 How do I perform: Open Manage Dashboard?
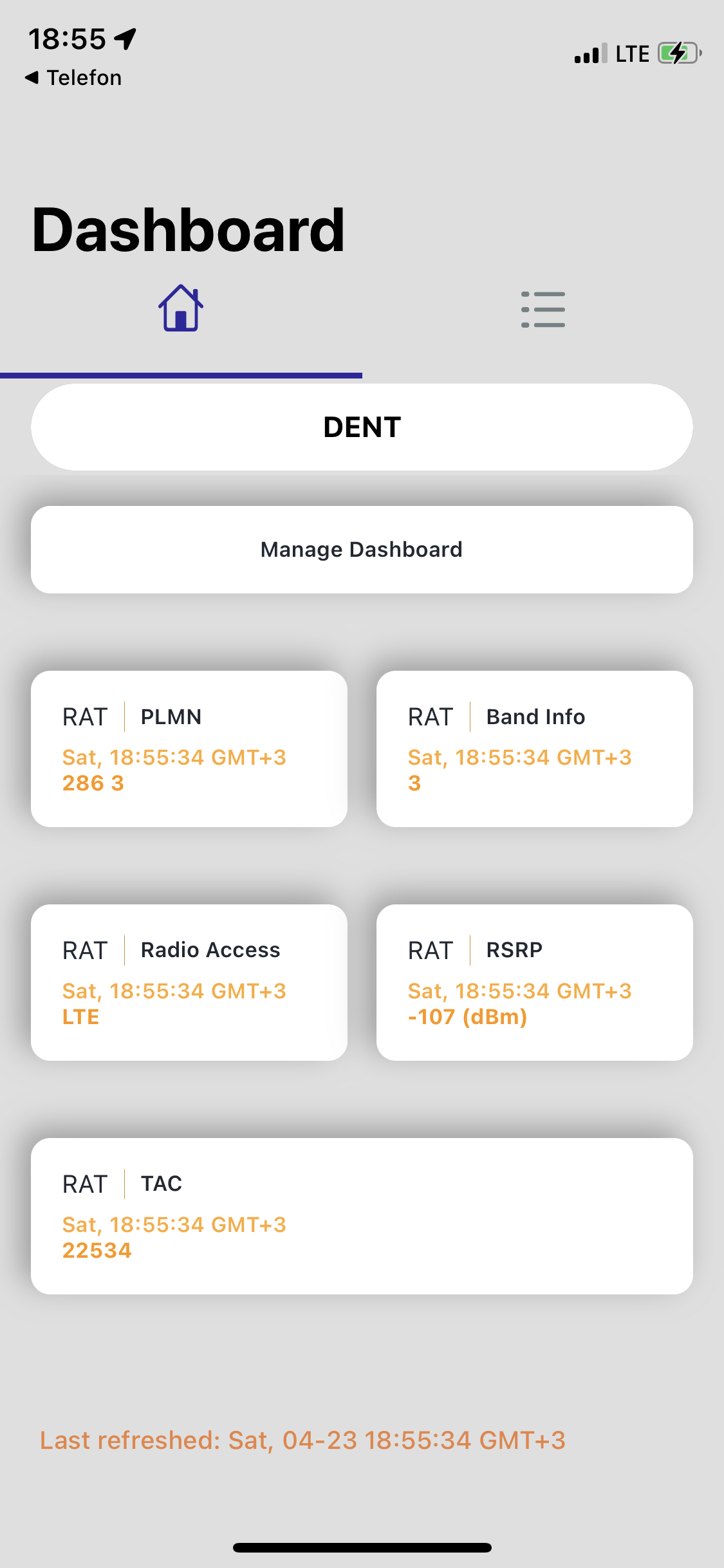pyautogui.click(x=362, y=550)
